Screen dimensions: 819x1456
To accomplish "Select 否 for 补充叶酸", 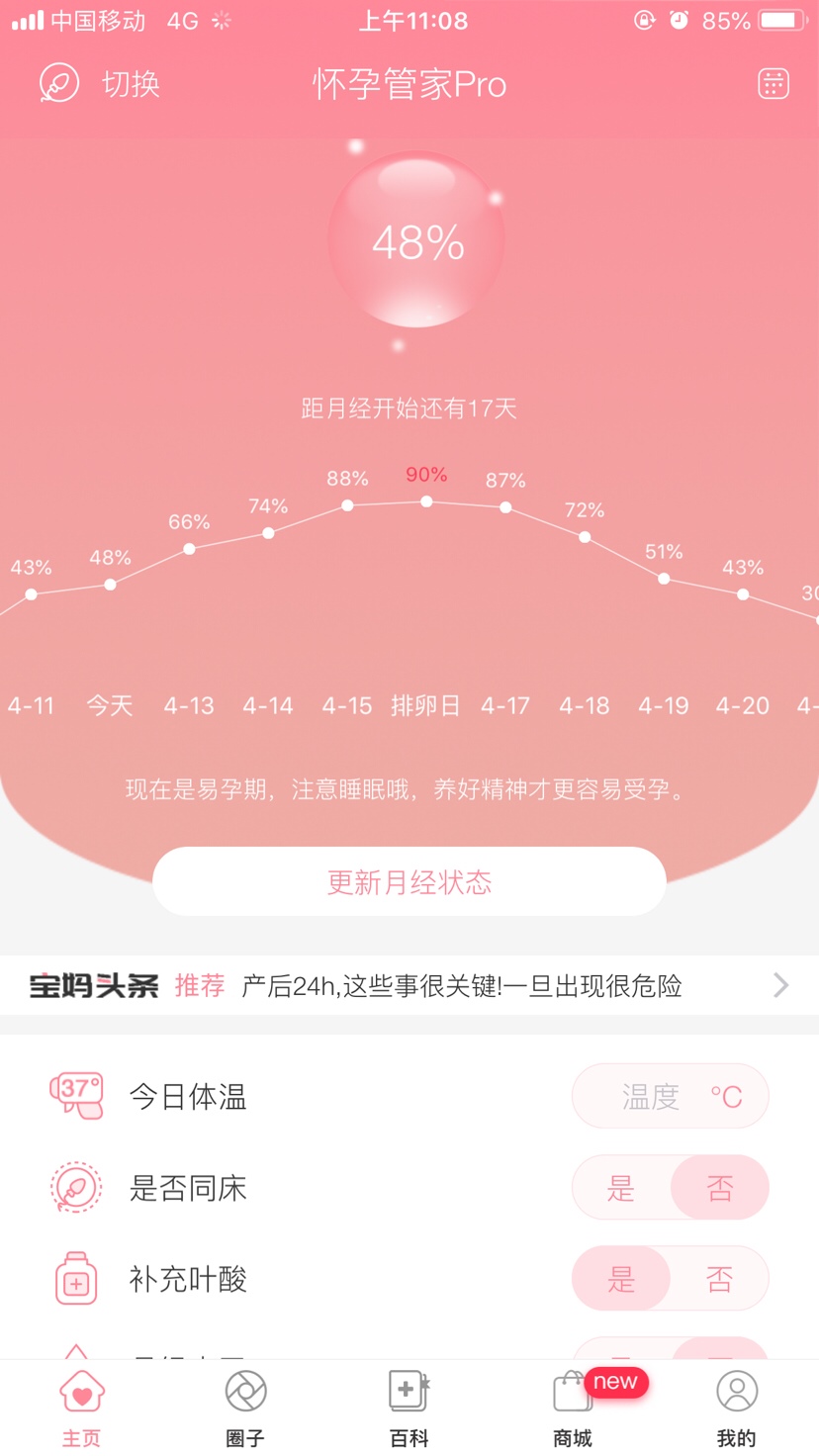I will tap(719, 1279).
